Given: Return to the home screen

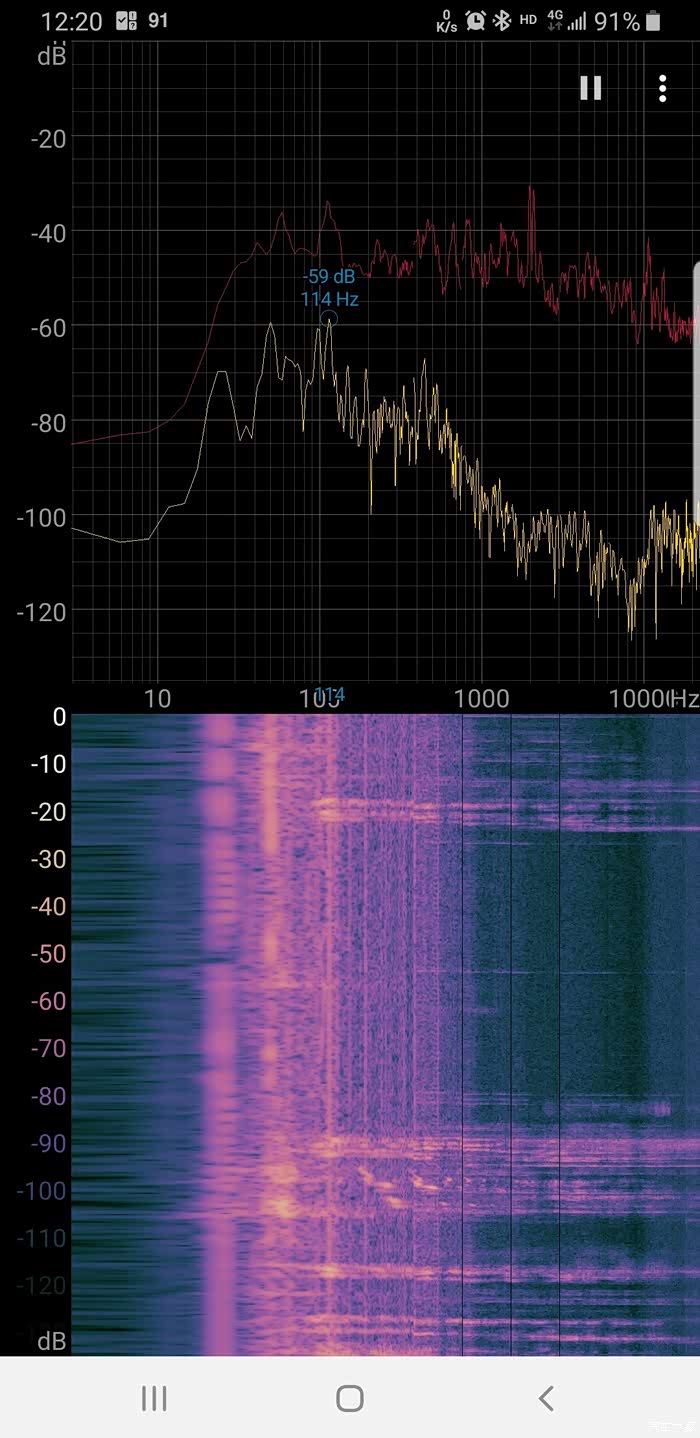Looking at the screenshot, I should (349, 1397).
